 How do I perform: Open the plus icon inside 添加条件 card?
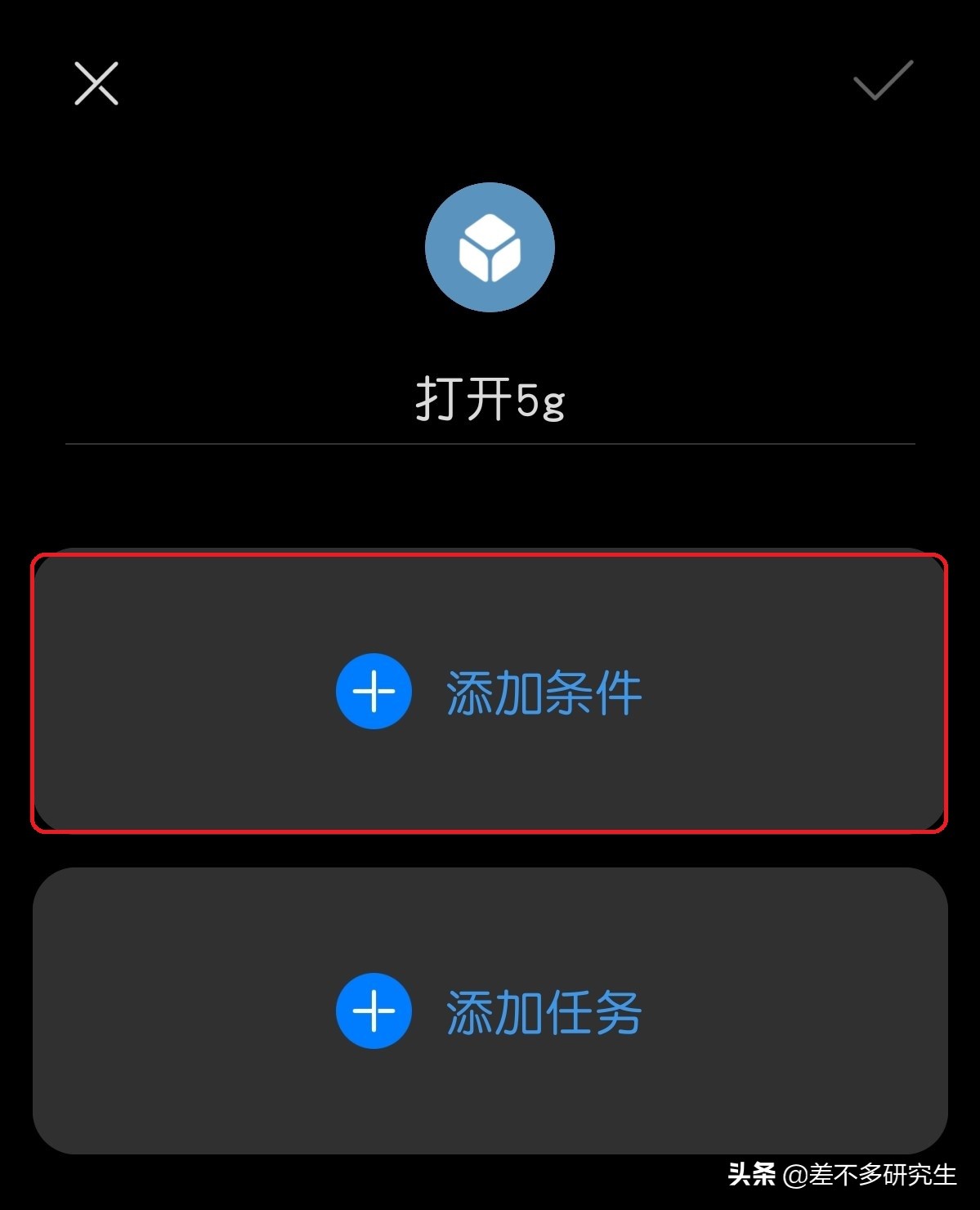click(373, 691)
